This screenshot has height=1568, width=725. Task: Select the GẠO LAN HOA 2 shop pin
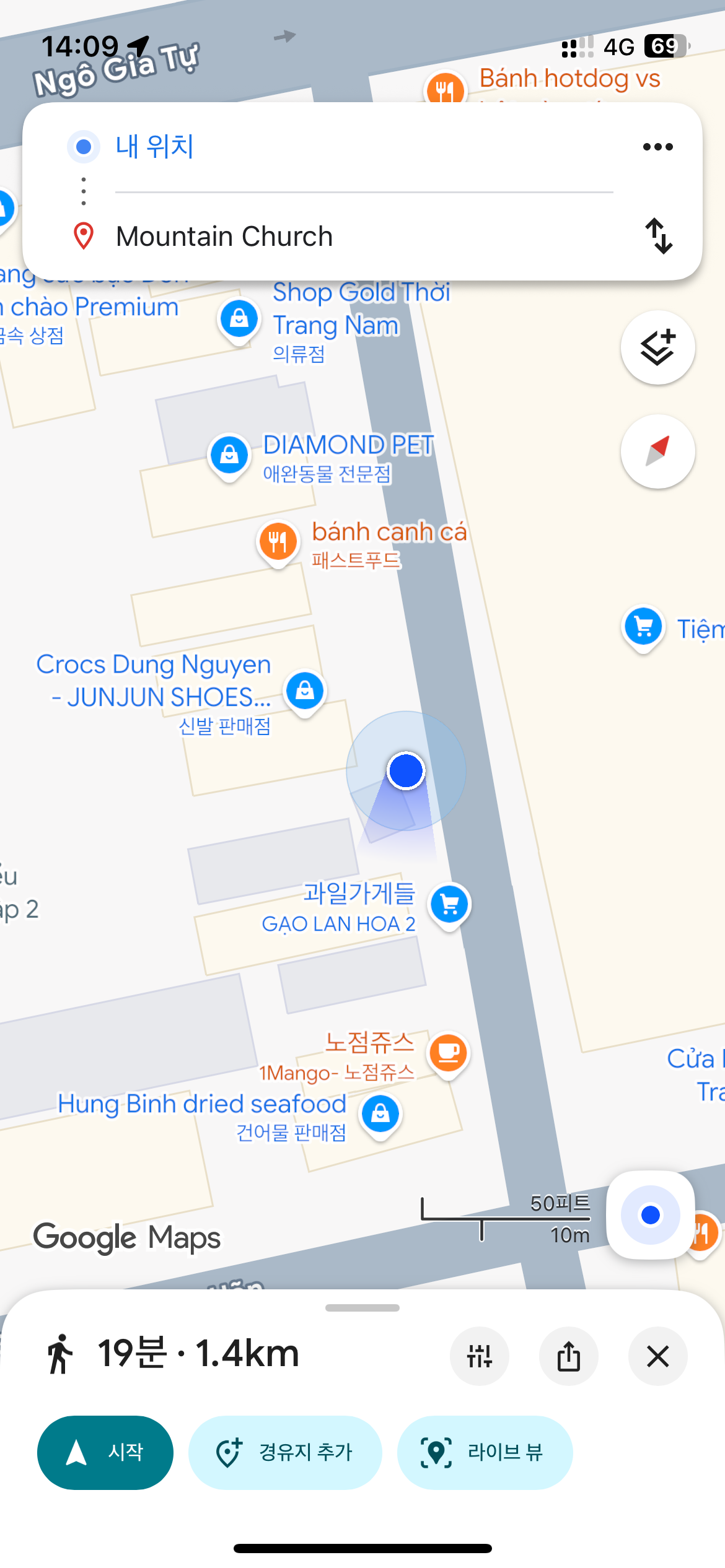(x=450, y=905)
